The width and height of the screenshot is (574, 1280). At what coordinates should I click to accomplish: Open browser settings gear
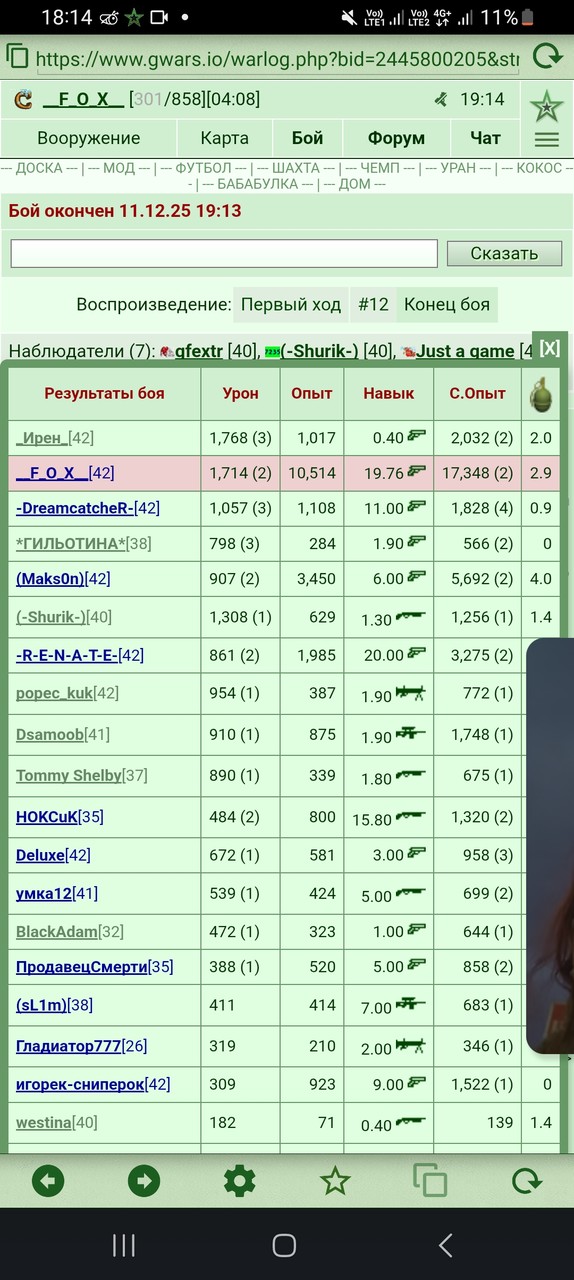click(239, 1181)
